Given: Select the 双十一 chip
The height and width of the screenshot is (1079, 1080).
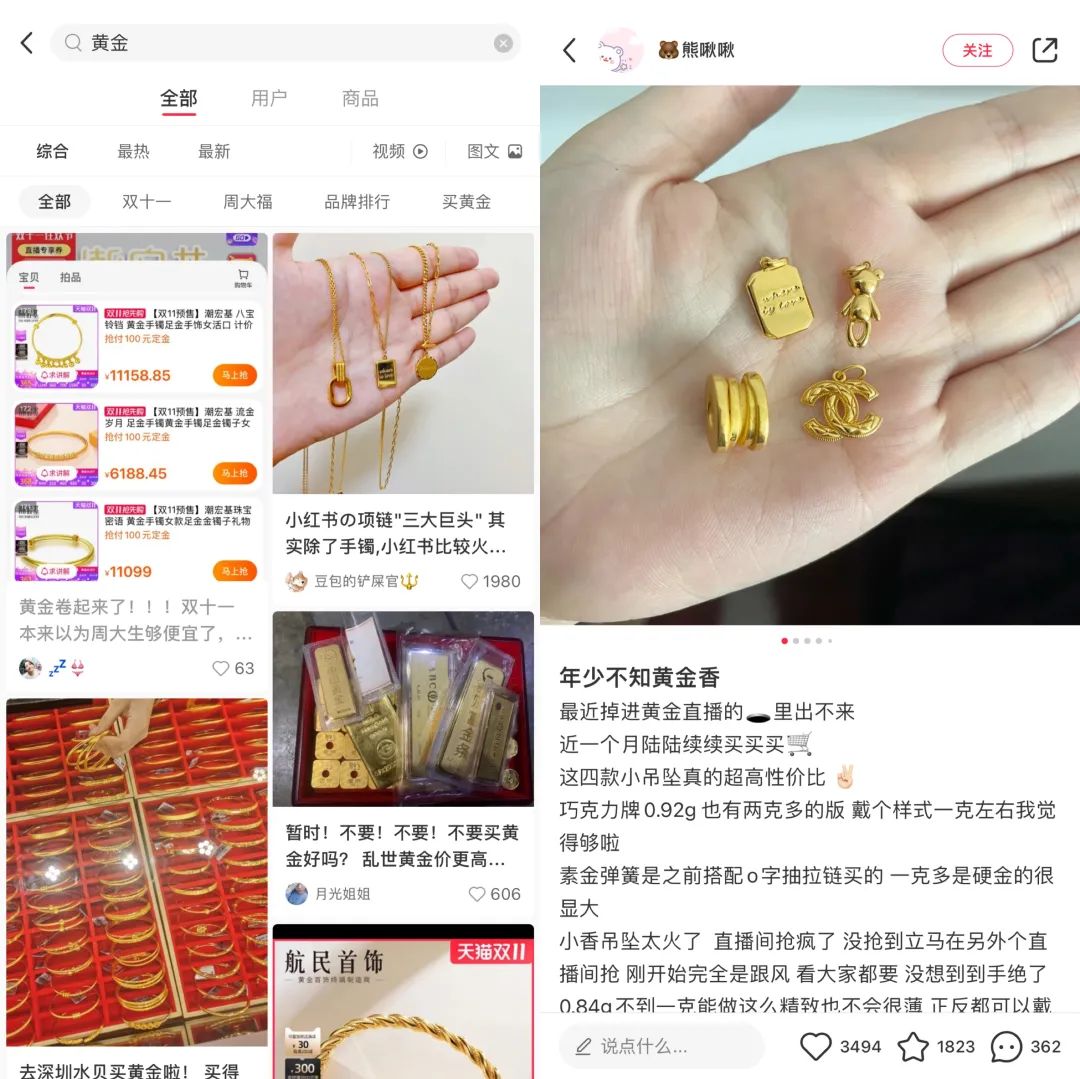Looking at the screenshot, I should (147, 201).
